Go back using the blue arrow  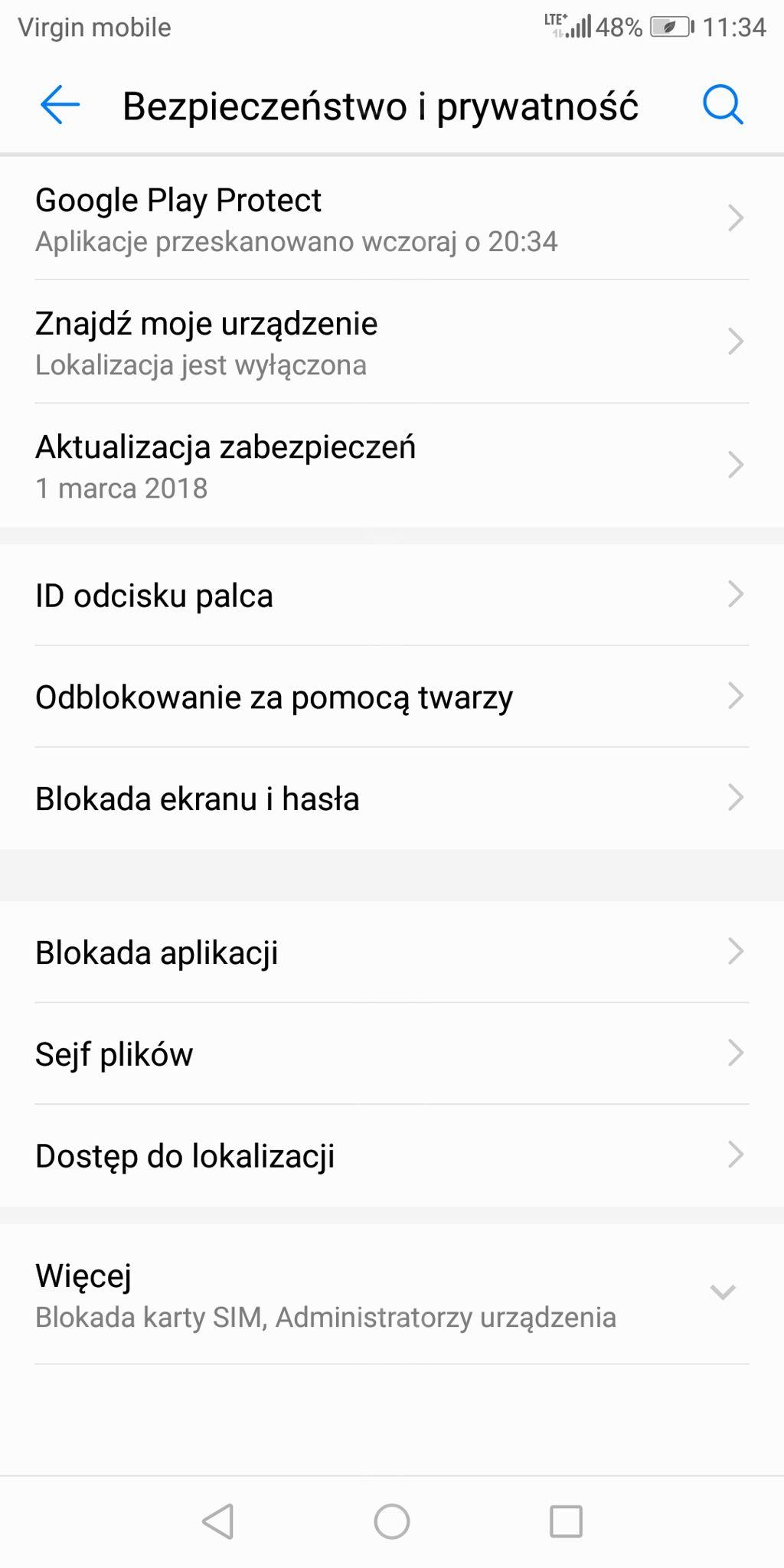[x=60, y=105]
